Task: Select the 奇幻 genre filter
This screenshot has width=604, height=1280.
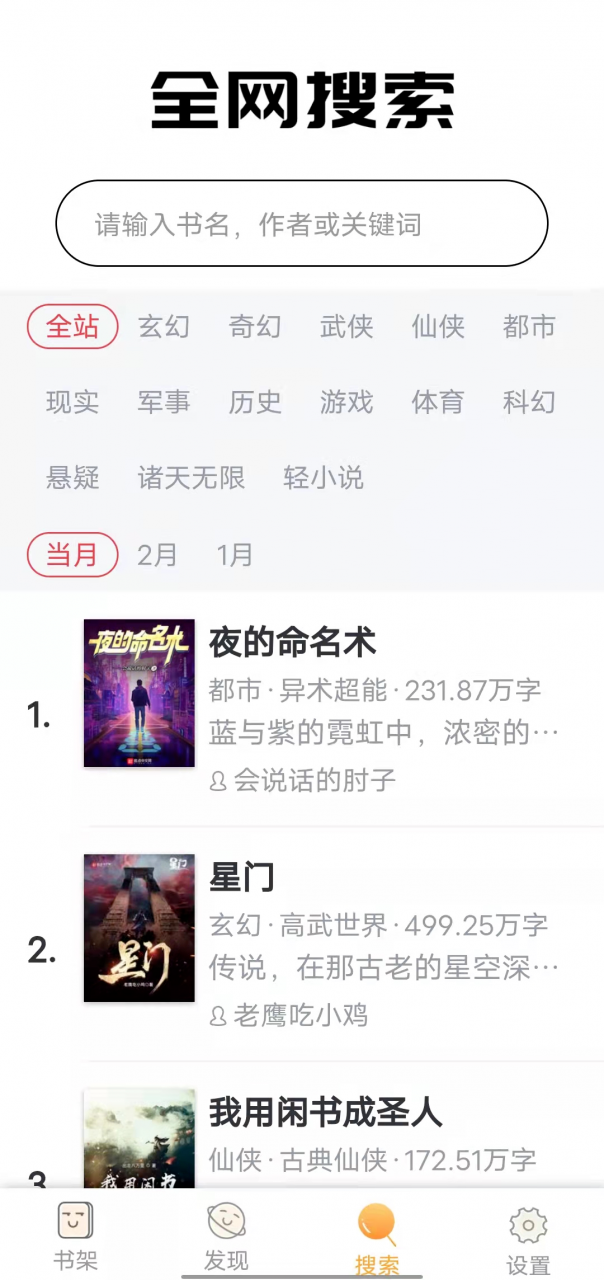Action: (255, 327)
